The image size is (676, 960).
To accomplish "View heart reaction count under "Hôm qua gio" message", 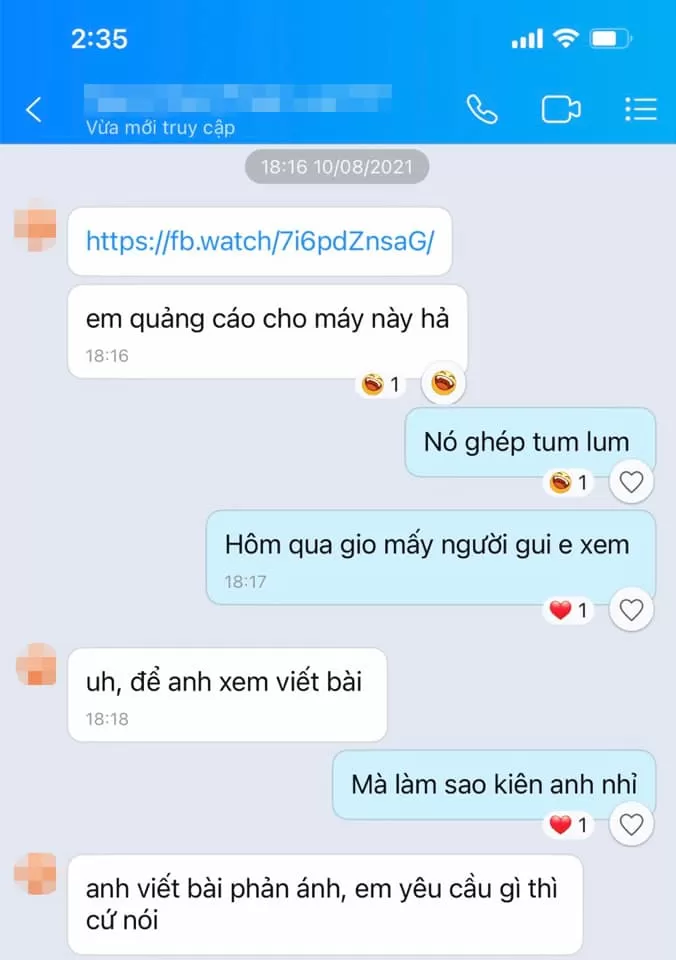I will (x=570, y=609).
